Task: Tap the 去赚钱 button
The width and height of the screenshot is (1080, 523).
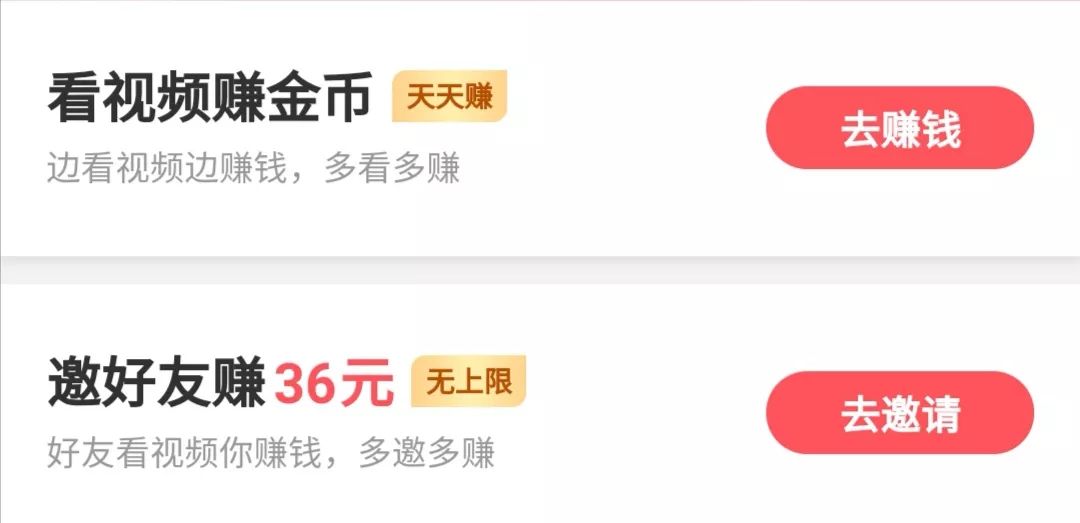Action: pos(899,128)
